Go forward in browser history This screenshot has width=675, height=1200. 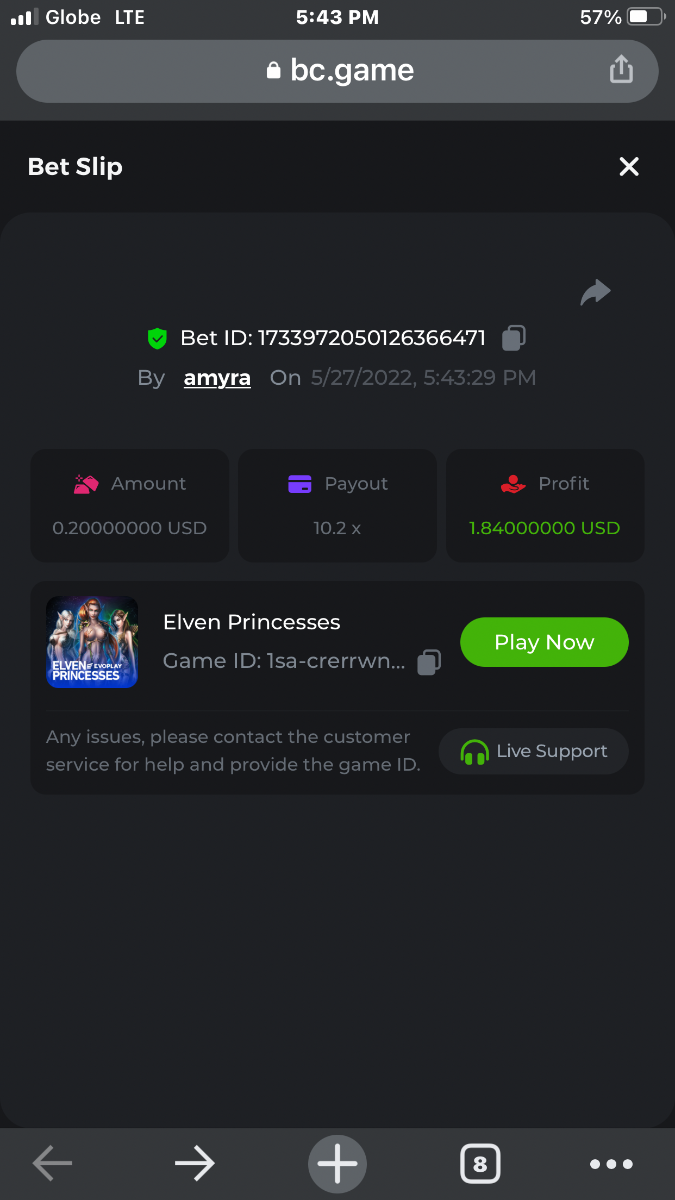194,1163
